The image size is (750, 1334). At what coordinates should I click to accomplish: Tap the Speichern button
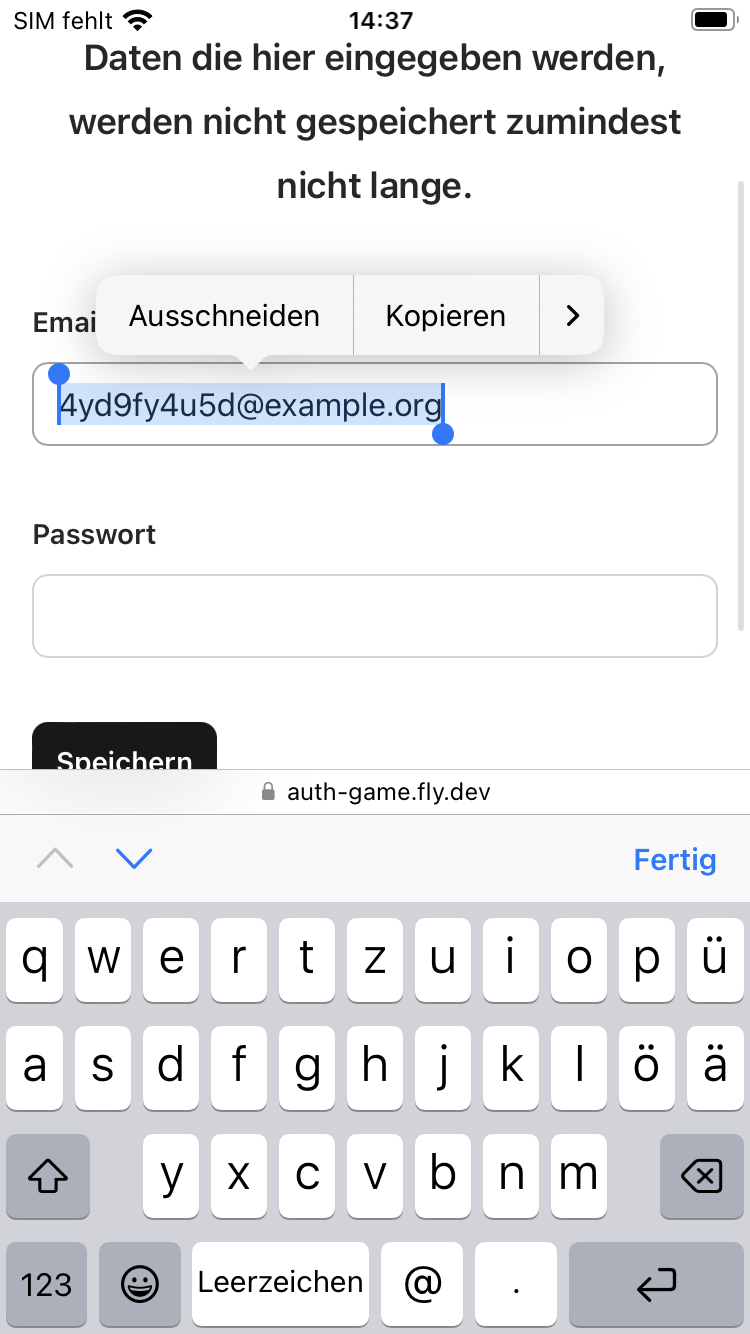tap(125, 750)
